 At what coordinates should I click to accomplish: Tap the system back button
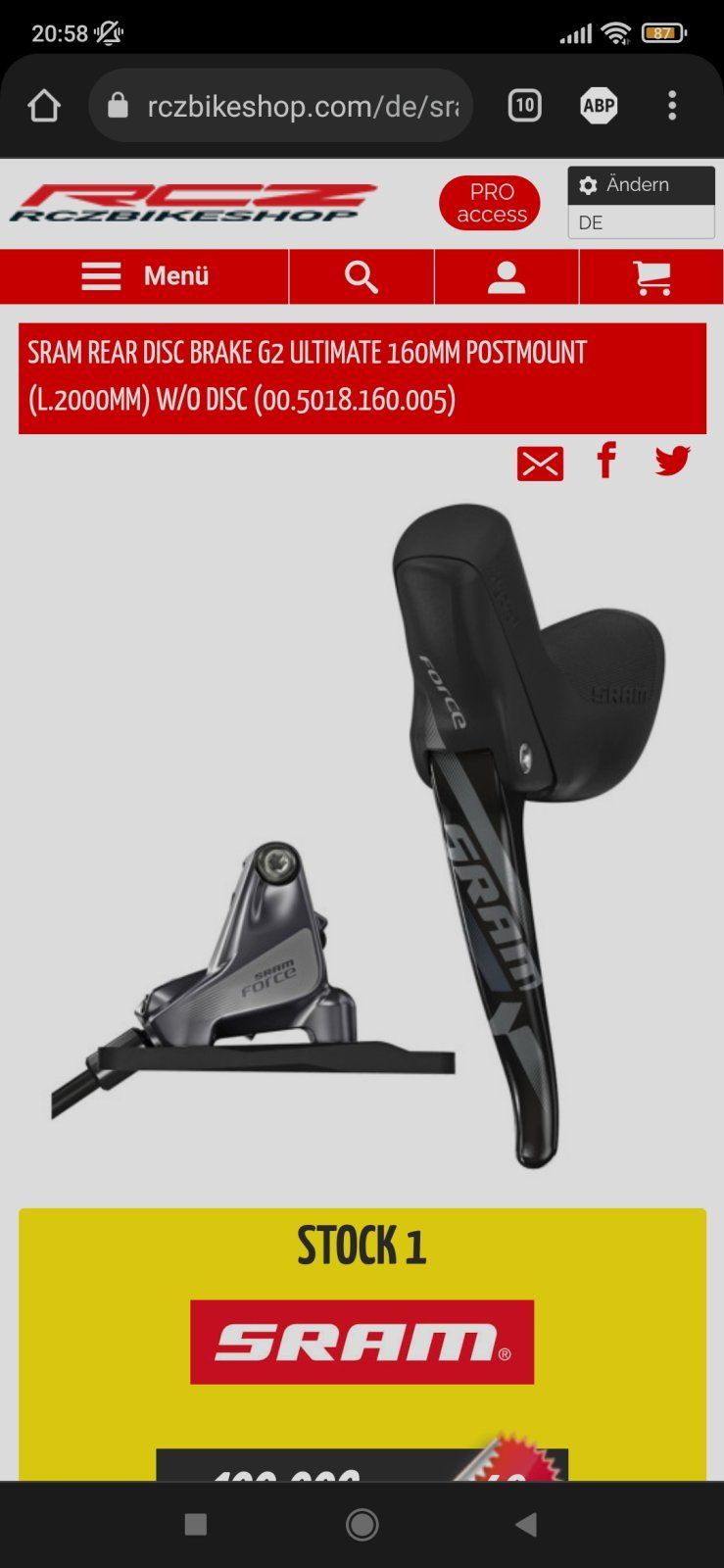click(527, 1524)
